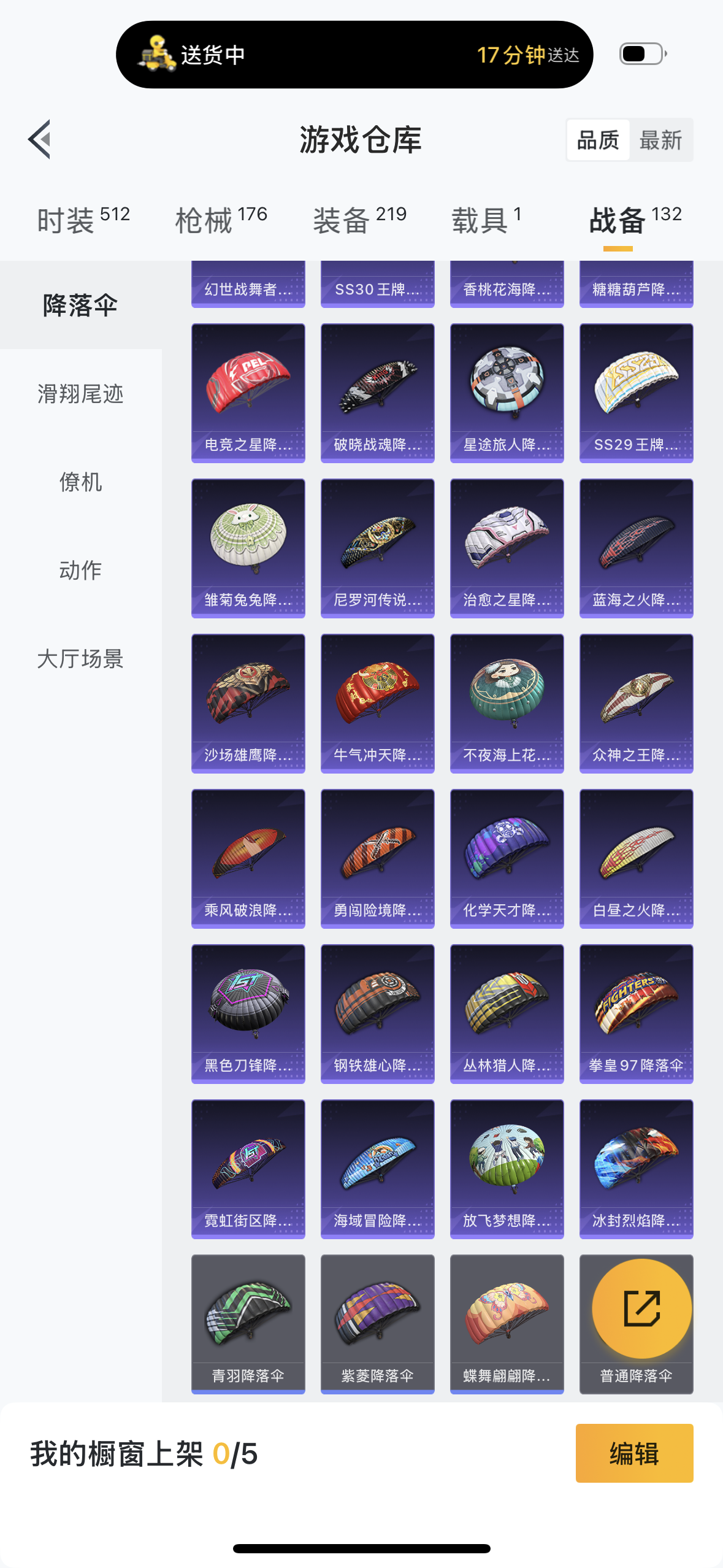The image size is (723, 1568).
Task: Open the 送货中 delivery status pill
Action: tap(354, 55)
